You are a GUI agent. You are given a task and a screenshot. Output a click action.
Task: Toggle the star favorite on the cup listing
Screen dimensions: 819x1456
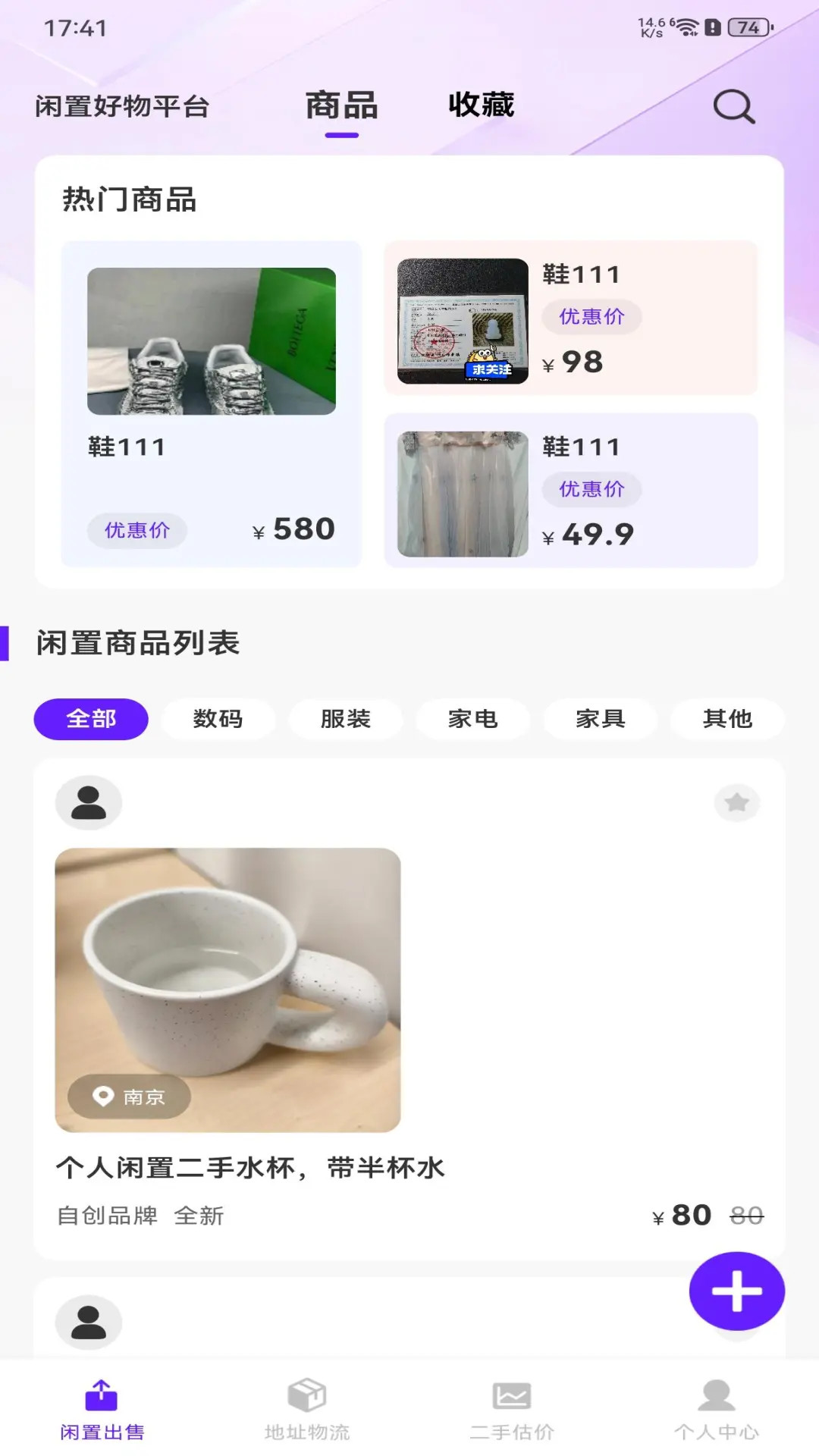click(x=736, y=802)
